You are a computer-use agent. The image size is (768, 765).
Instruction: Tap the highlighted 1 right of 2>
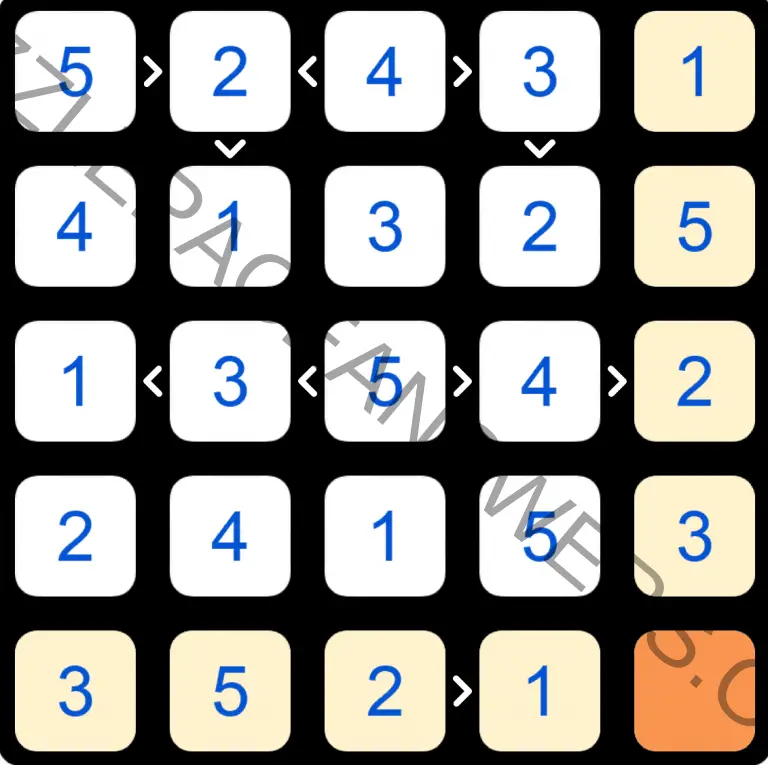539,690
